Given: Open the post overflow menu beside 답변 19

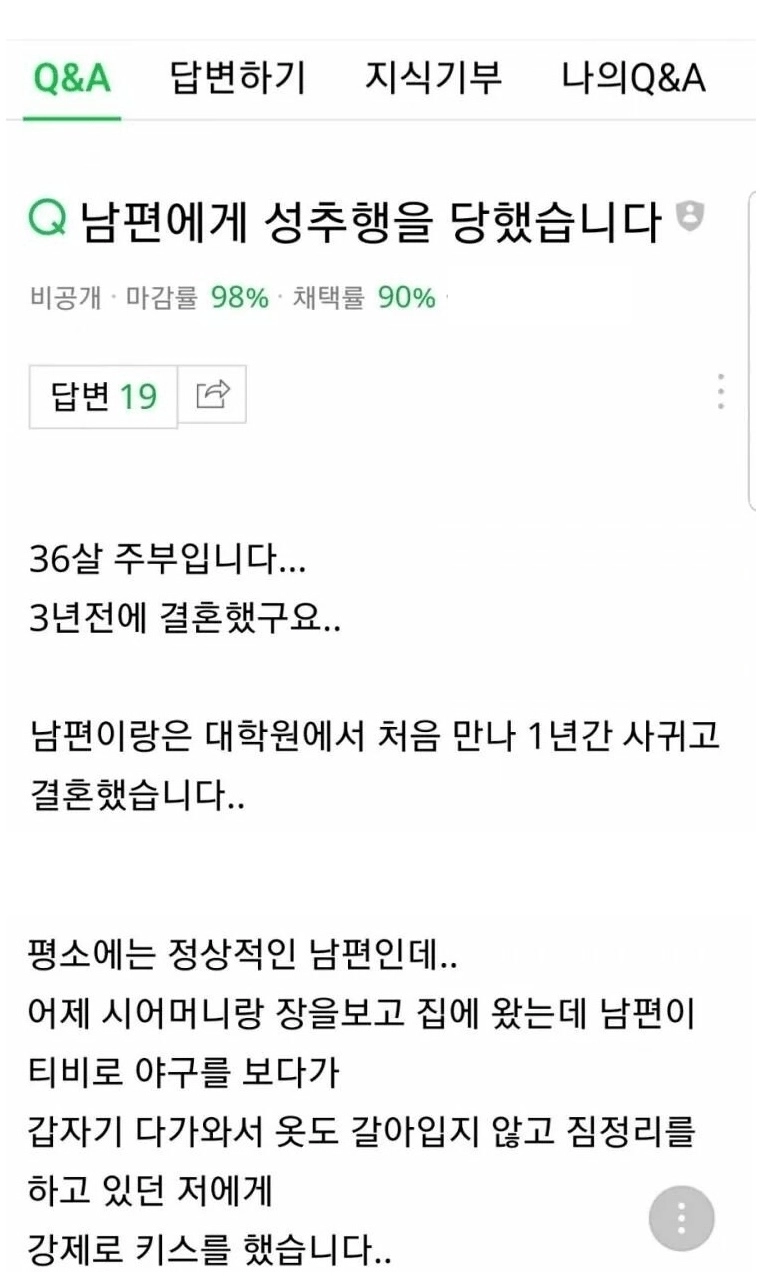Looking at the screenshot, I should point(721,392).
